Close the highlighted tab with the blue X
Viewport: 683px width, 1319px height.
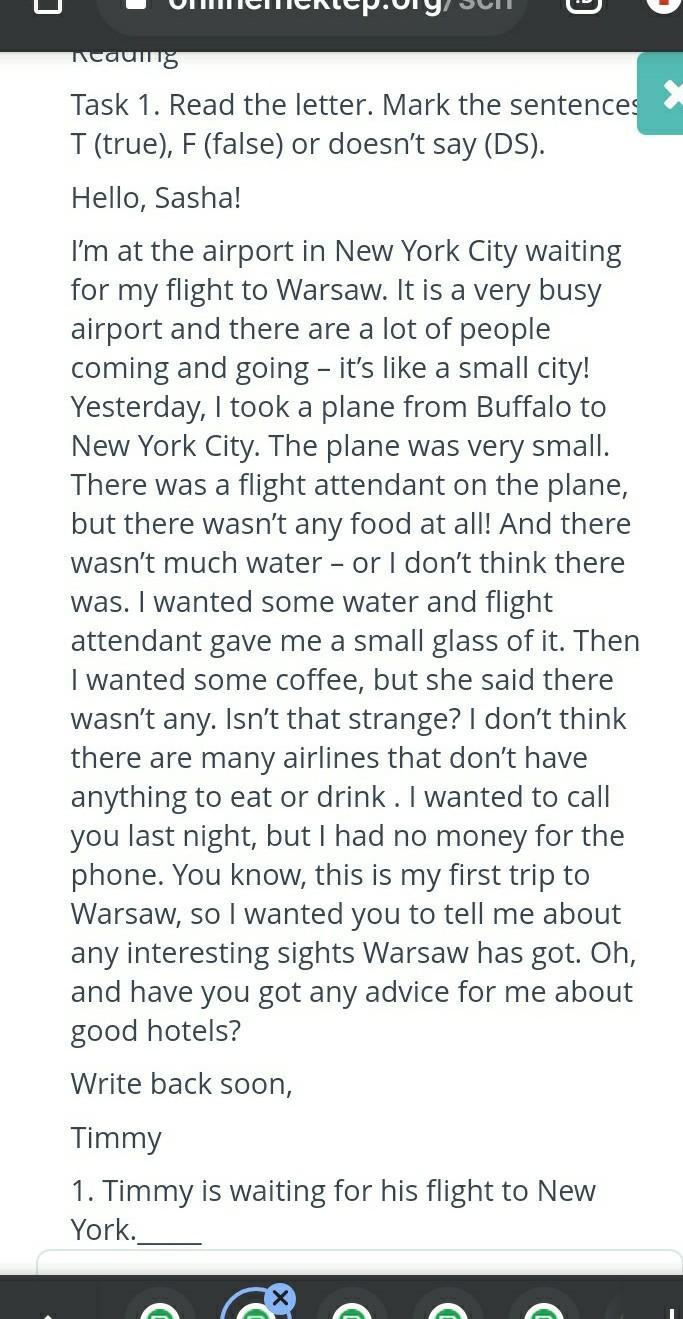280,1299
